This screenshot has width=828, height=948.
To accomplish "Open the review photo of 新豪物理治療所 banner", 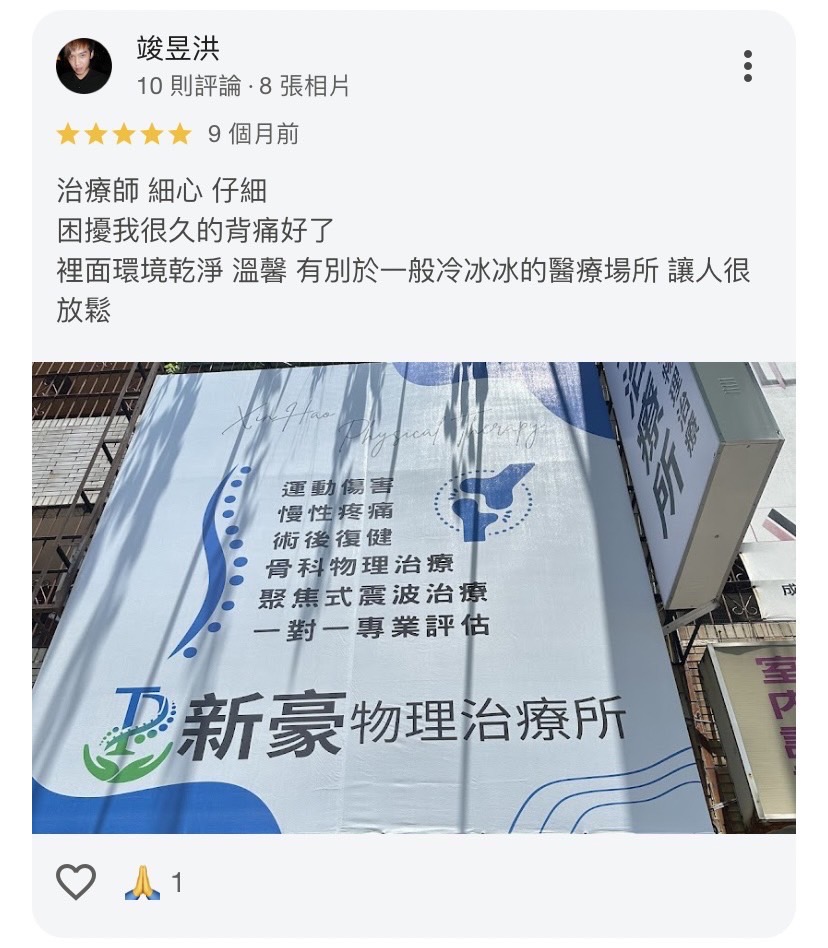I will (414, 597).
